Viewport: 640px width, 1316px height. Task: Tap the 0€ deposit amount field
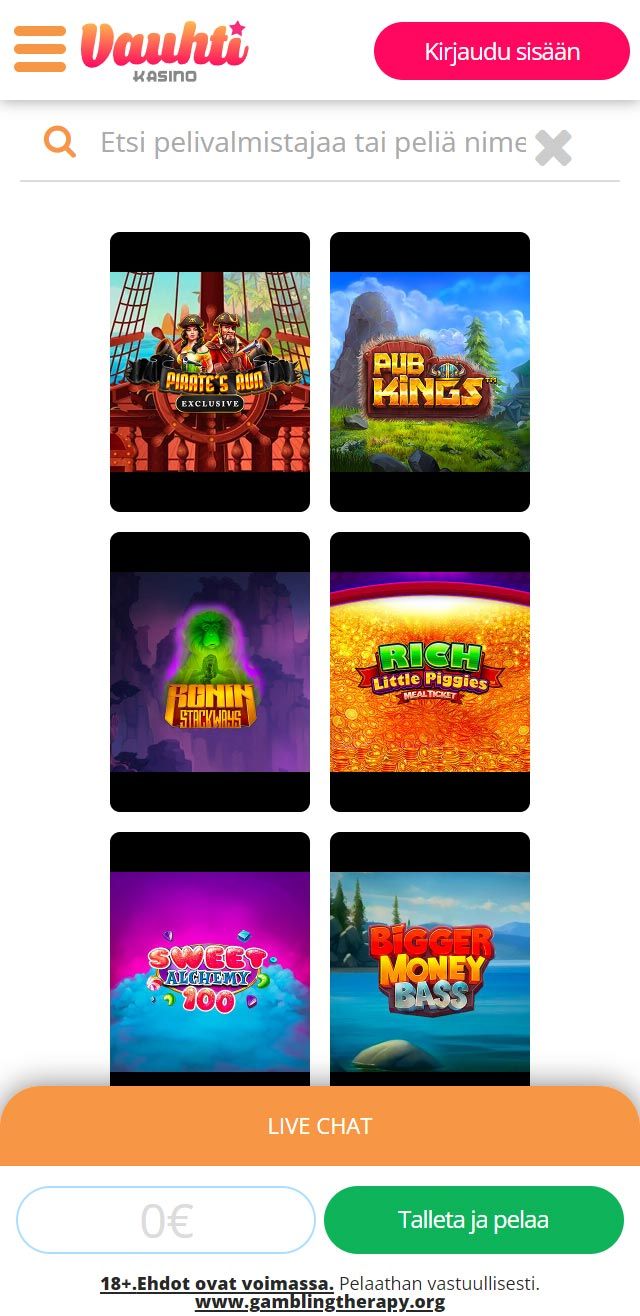[x=166, y=1220]
